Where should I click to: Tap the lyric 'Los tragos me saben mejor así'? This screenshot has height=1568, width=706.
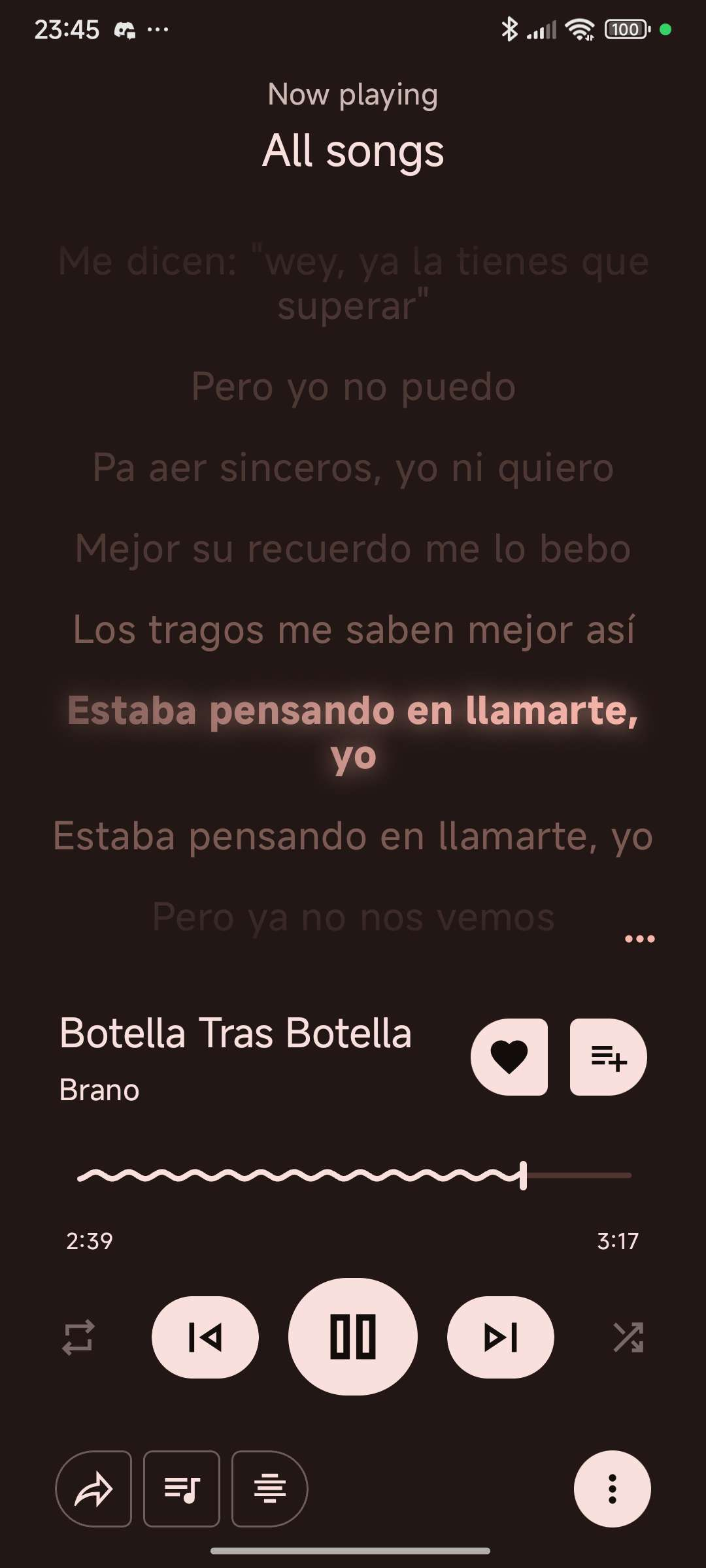point(352,629)
